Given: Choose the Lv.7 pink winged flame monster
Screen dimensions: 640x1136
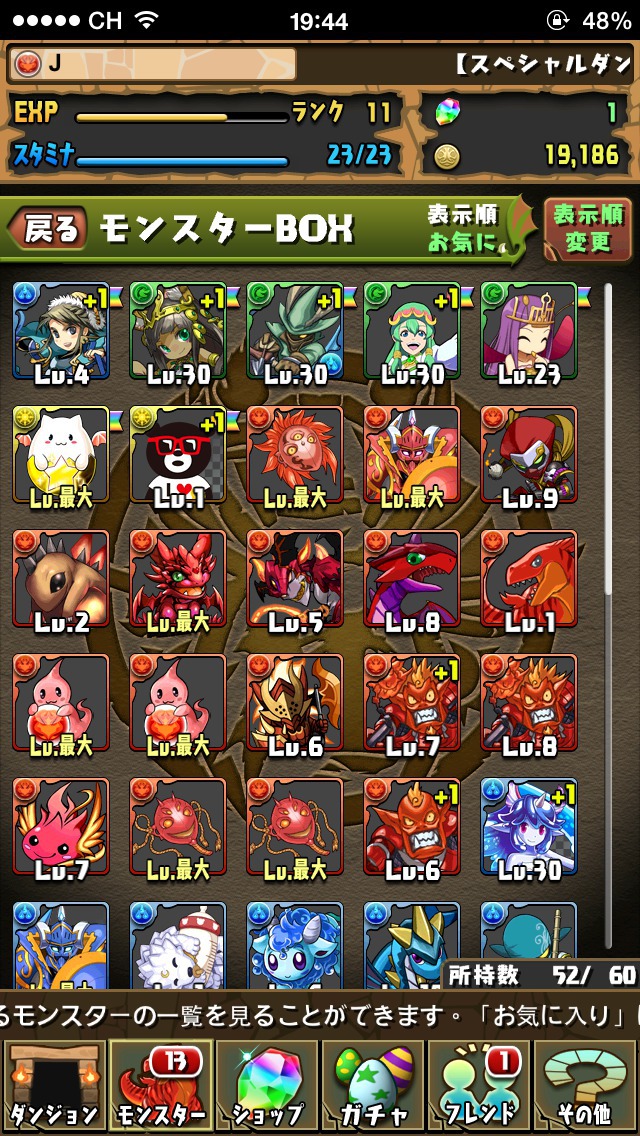Looking at the screenshot, I should pyautogui.click(x=61, y=826).
